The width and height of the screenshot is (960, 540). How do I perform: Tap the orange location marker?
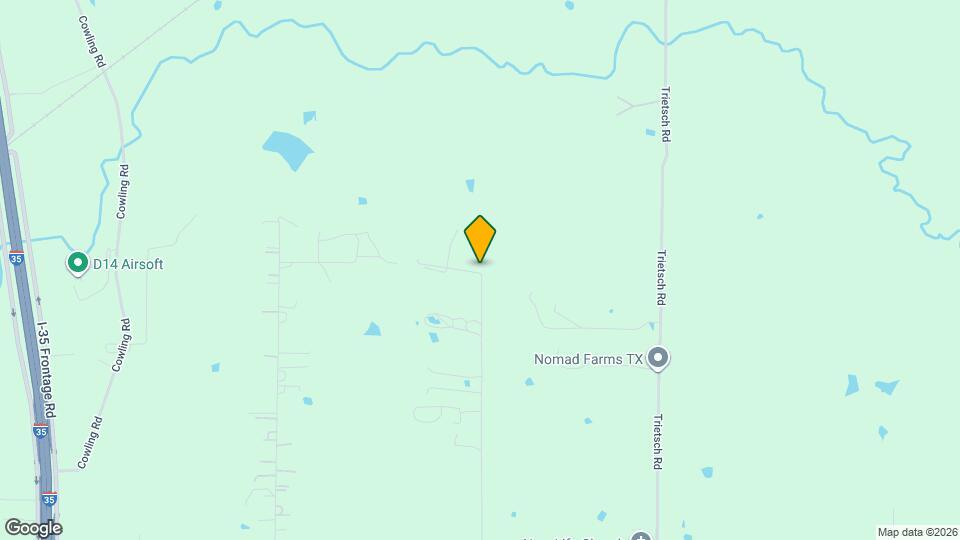point(480,238)
